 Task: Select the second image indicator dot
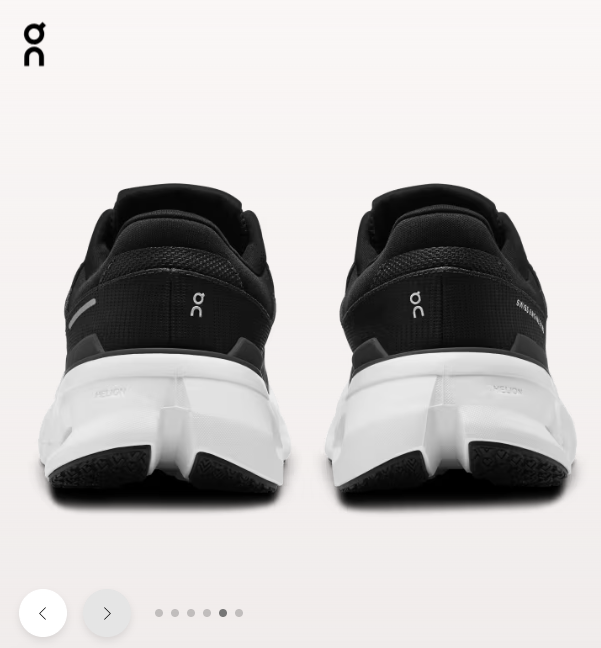click(x=175, y=613)
